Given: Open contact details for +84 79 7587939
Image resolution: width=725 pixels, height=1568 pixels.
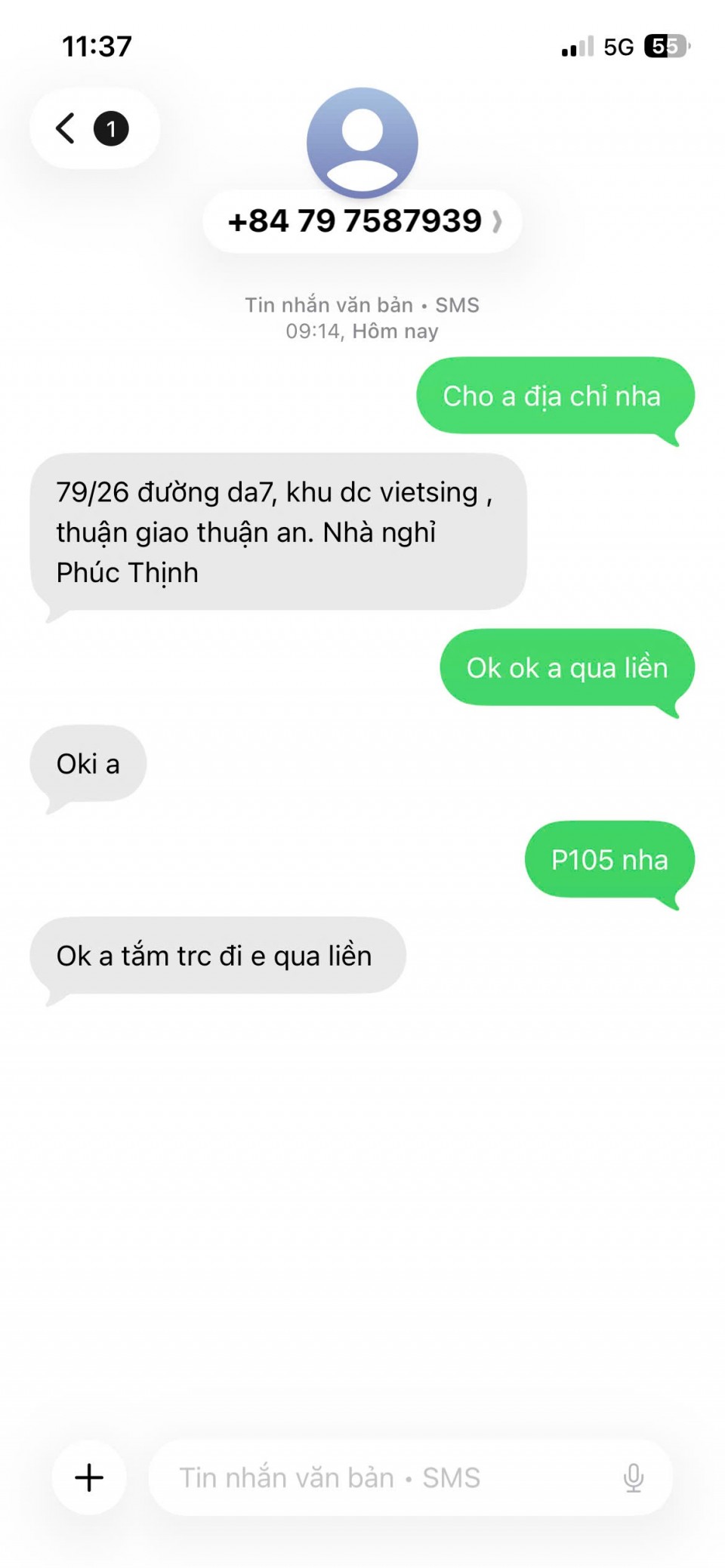Looking at the screenshot, I should [362, 221].
